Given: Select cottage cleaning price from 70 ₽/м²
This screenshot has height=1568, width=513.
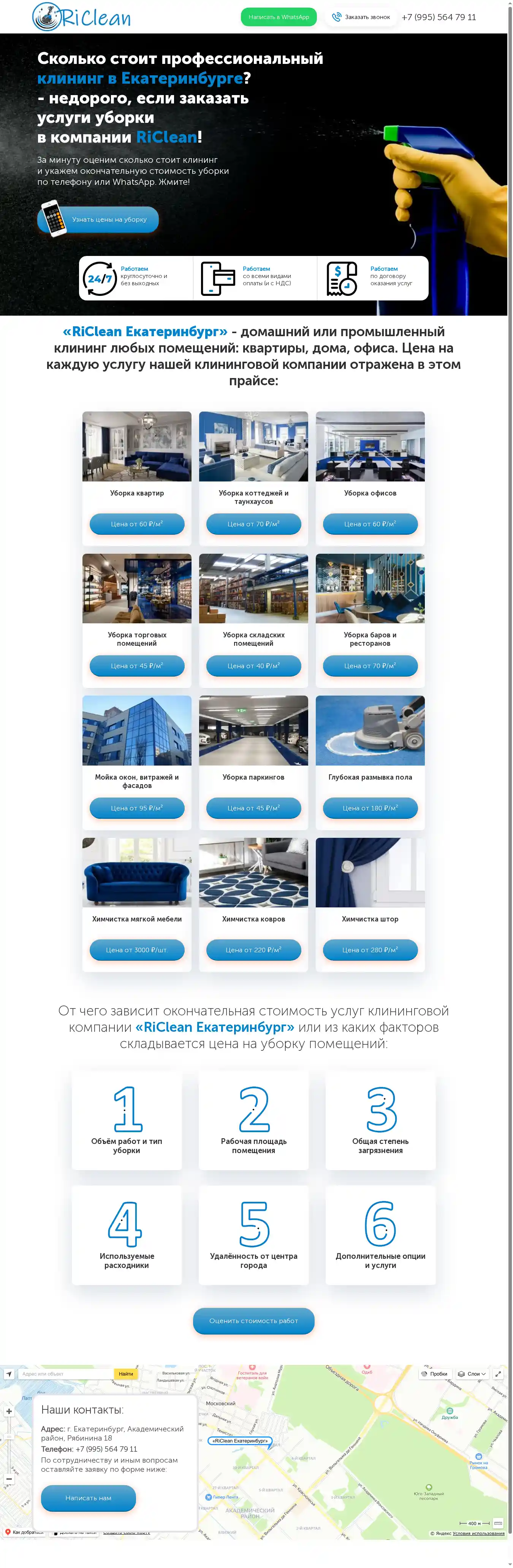Looking at the screenshot, I should [x=253, y=524].
